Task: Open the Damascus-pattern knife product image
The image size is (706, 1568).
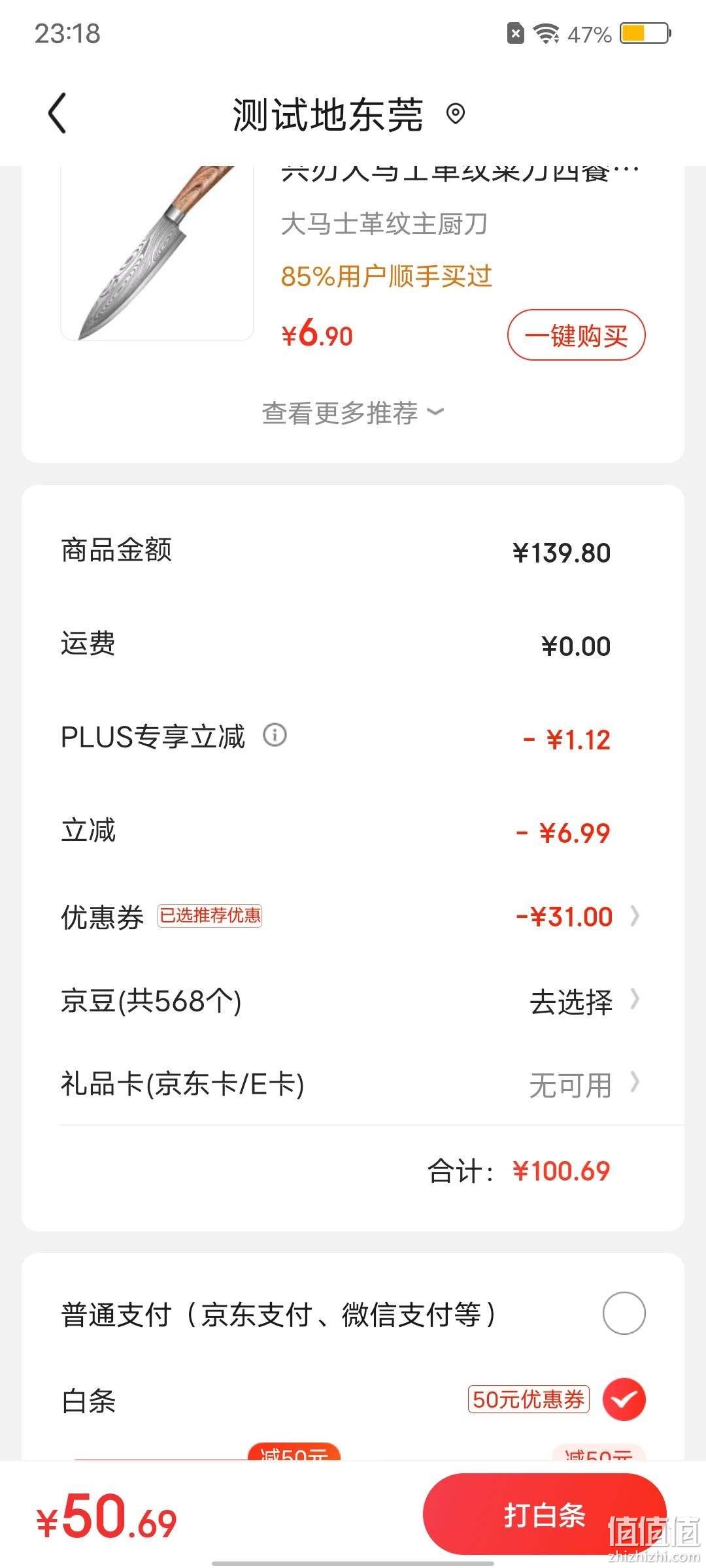Action: (157, 253)
